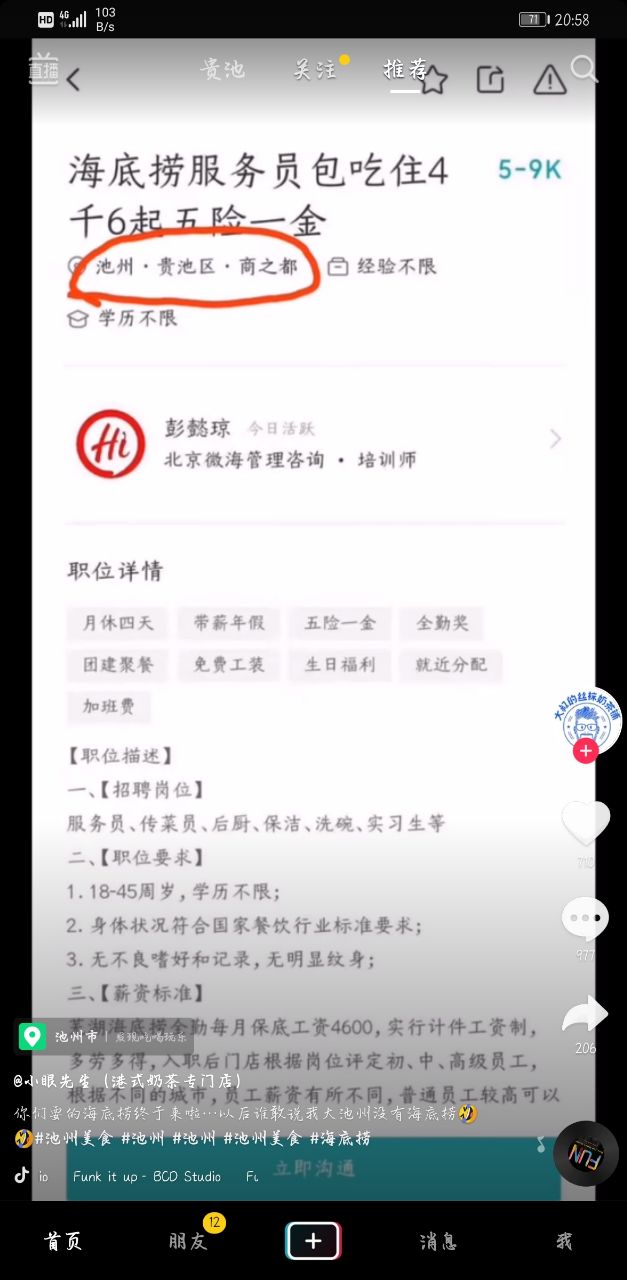Go to the 我 profile tab

click(564, 1241)
